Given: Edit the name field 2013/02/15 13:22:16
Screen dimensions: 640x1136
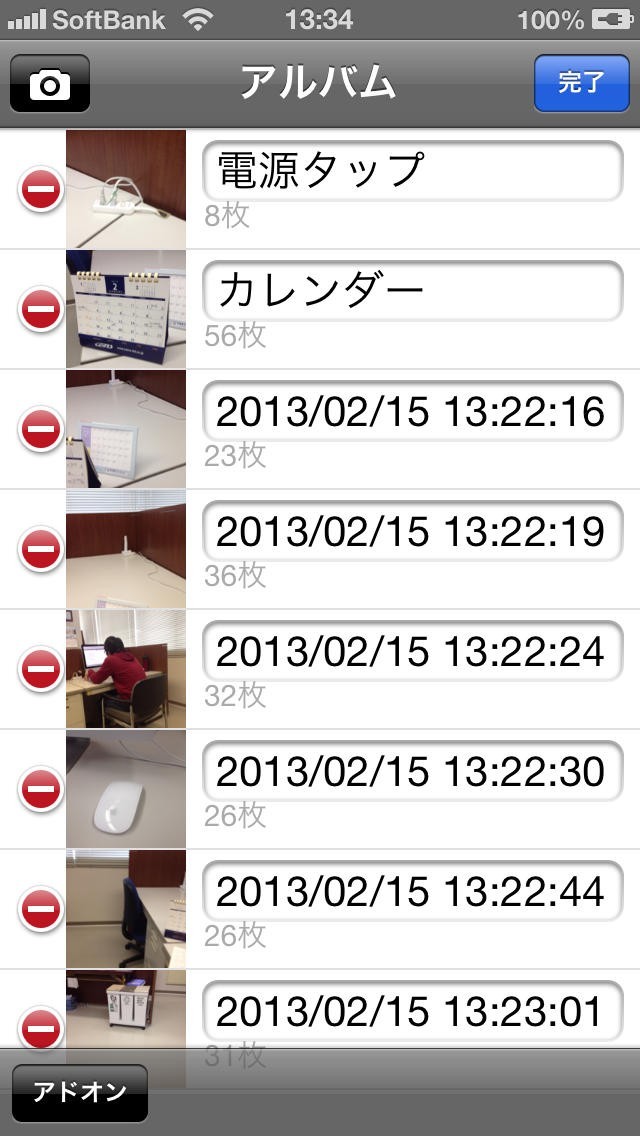Looking at the screenshot, I should (x=412, y=411).
